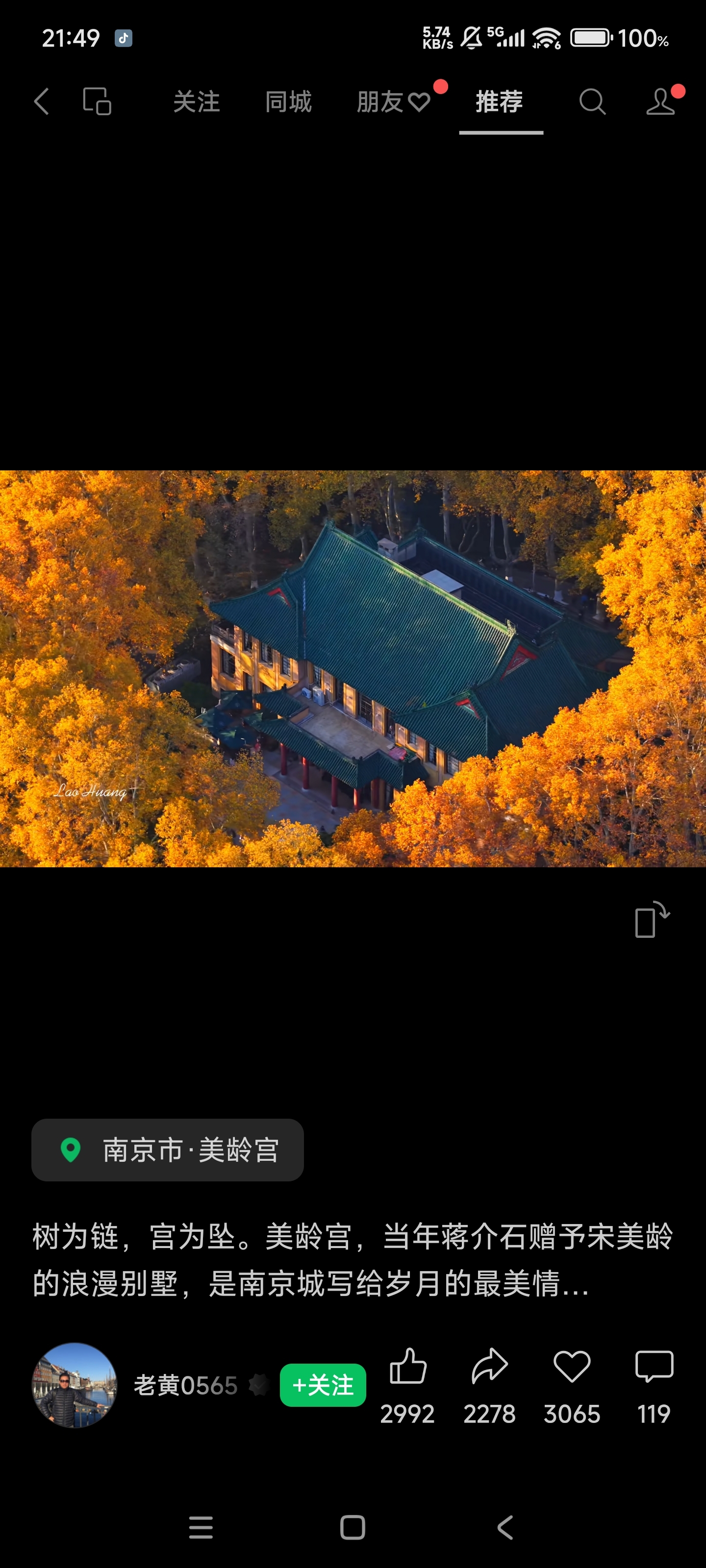Open system recent apps menu

201,1527
